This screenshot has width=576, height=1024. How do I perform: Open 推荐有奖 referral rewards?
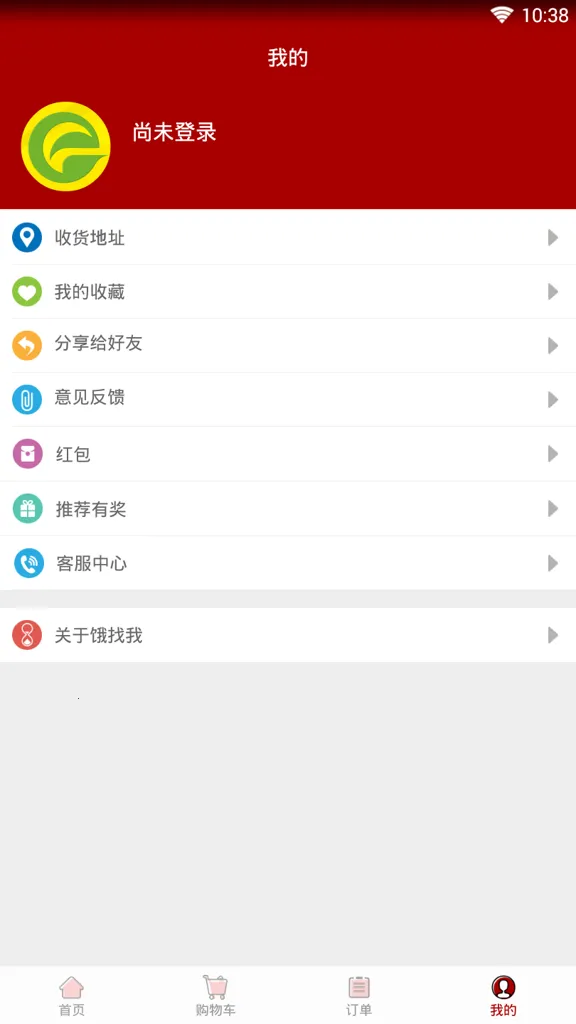click(x=288, y=509)
